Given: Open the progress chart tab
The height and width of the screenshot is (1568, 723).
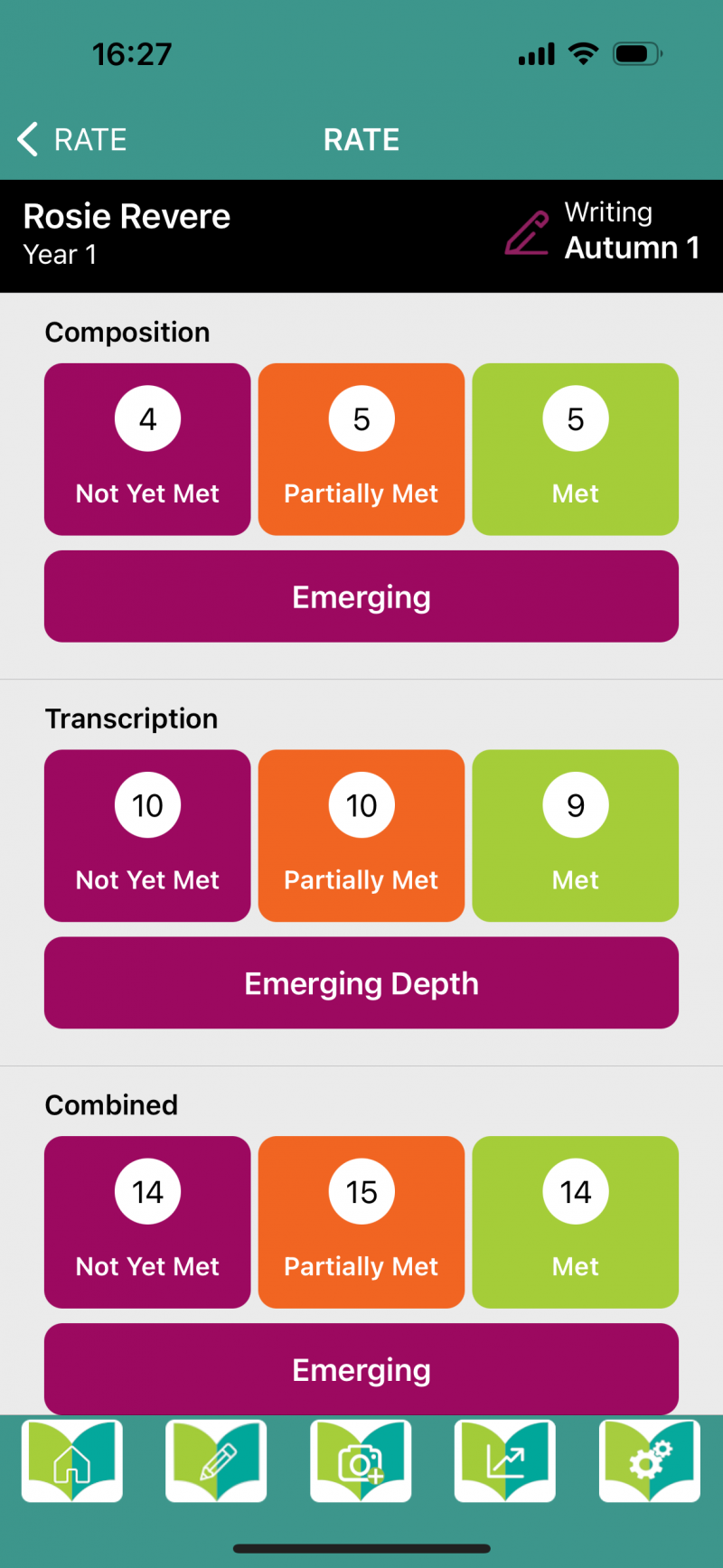Looking at the screenshot, I should click(x=505, y=1461).
